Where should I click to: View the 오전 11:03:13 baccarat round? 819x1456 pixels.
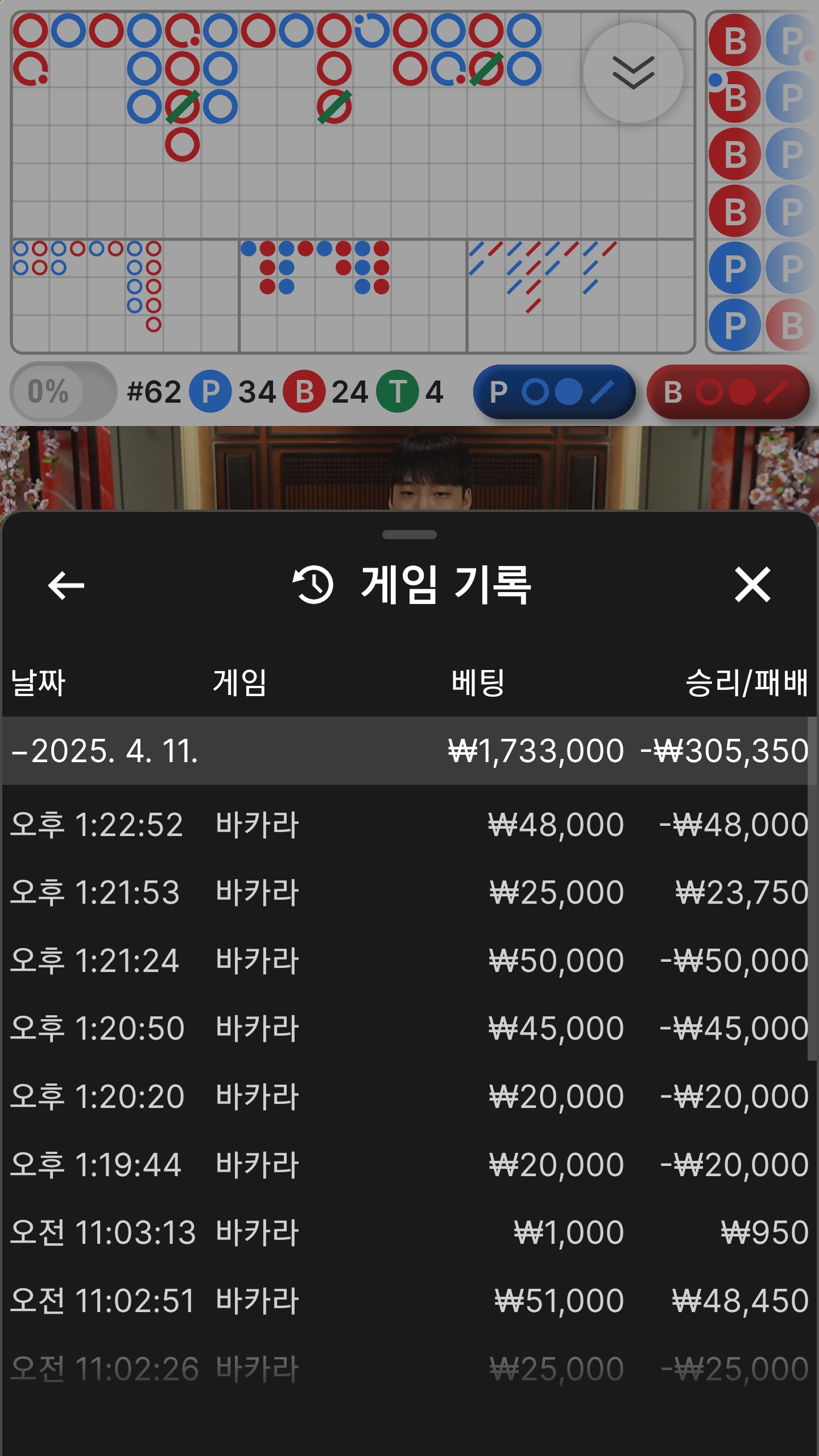coord(409,1232)
